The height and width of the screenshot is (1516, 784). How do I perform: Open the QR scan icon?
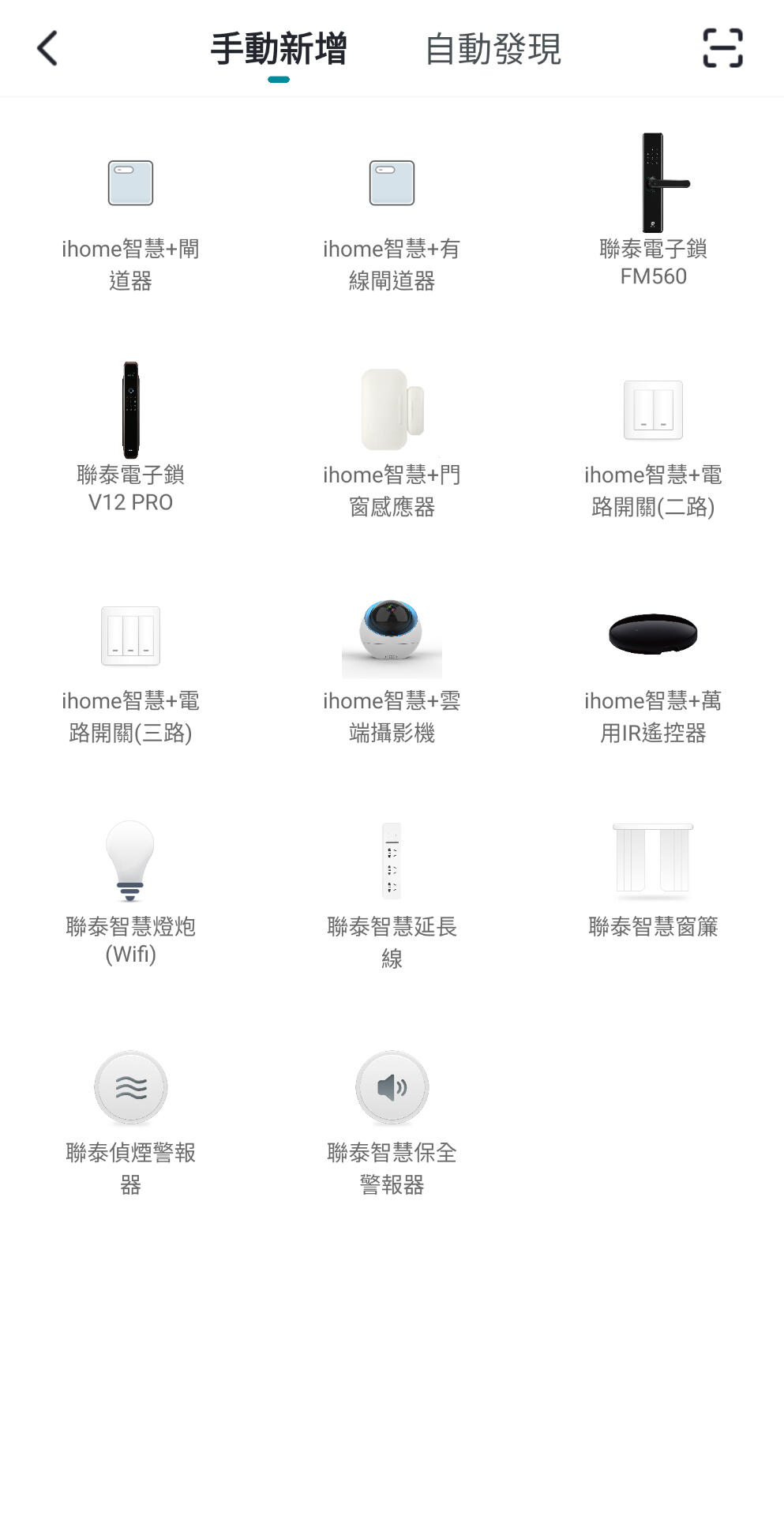click(722, 48)
